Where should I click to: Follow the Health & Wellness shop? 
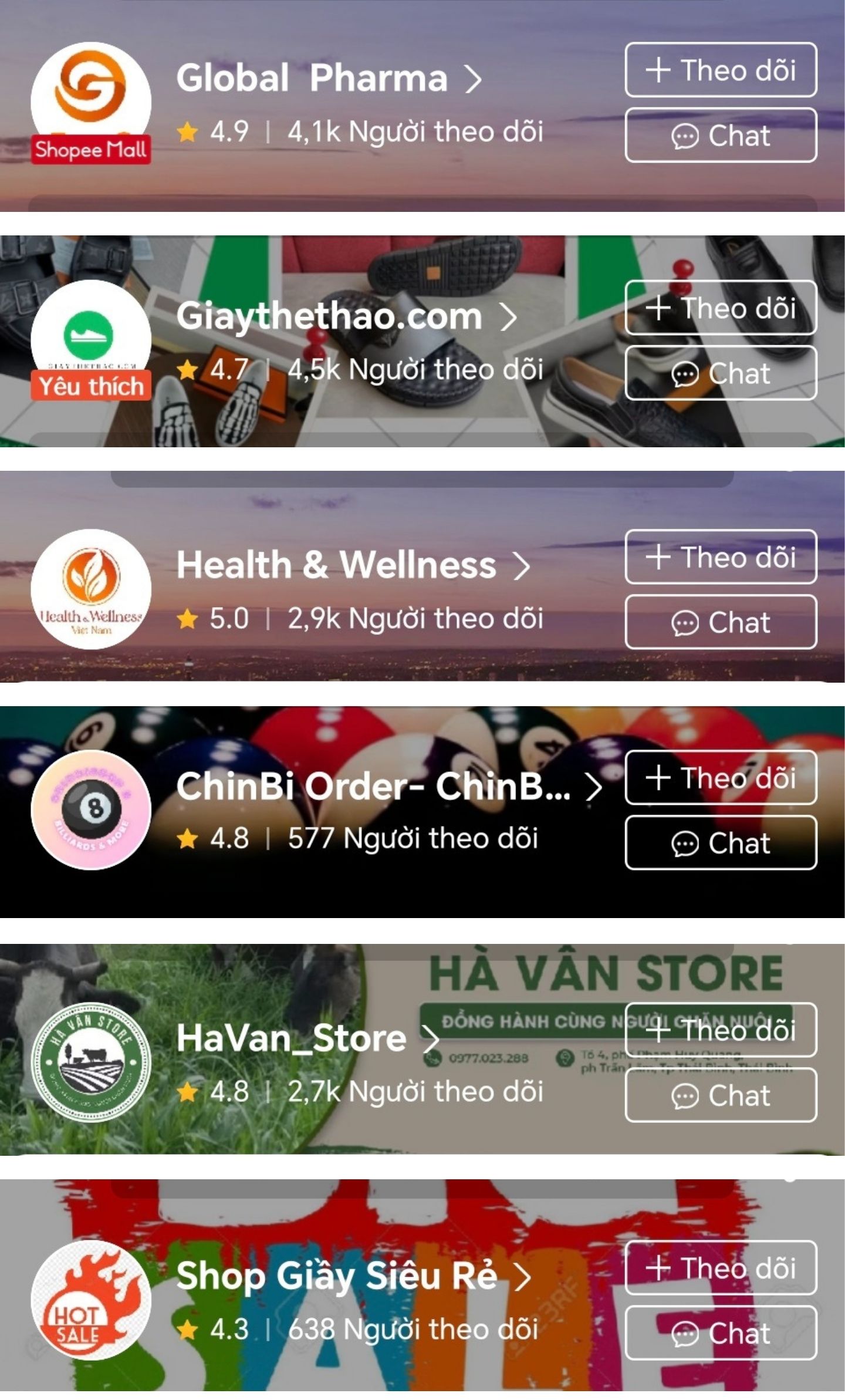pyautogui.click(x=721, y=556)
